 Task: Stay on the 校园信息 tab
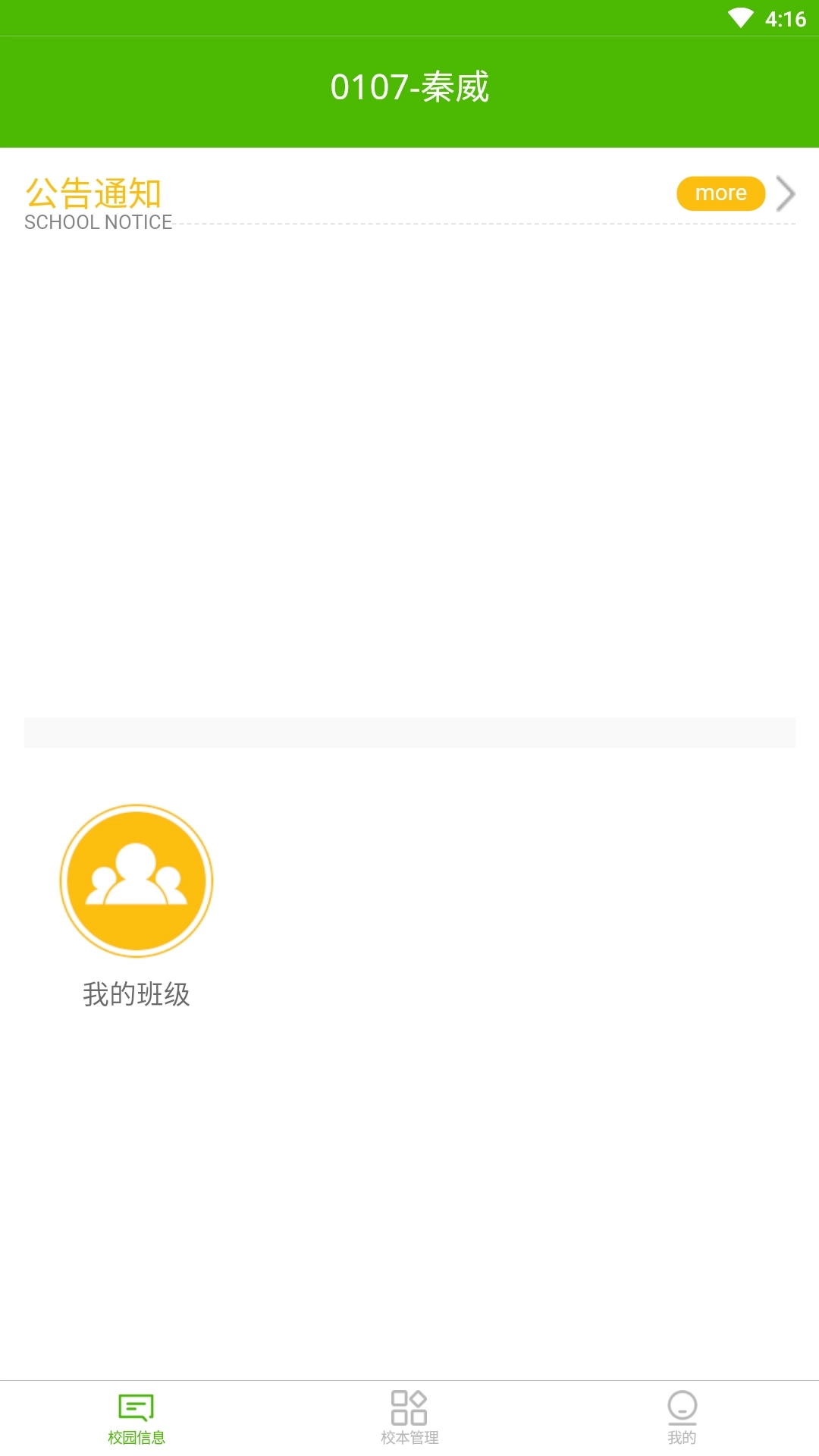pos(136,1414)
